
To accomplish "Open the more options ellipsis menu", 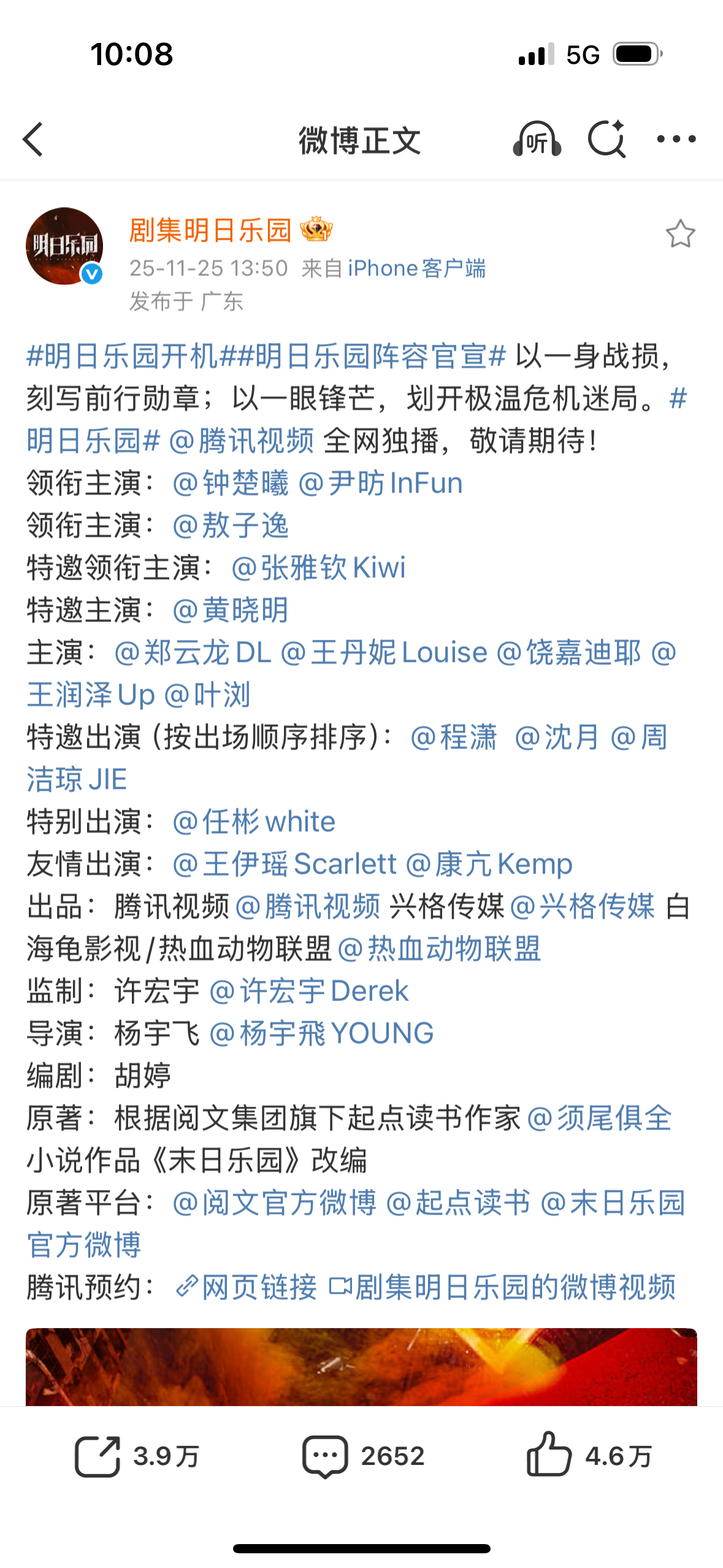I will [675, 140].
